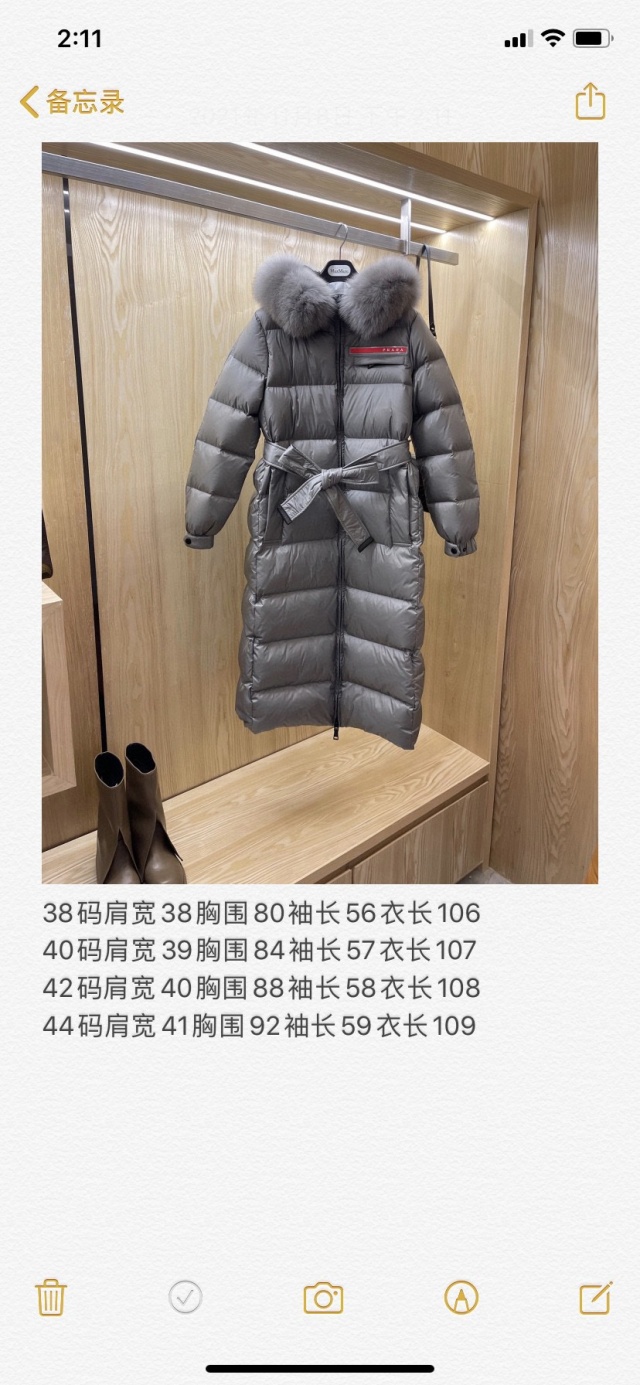Go back to 备忘录 notes list
The height and width of the screenshot is (1385, 640).
[x=72, y=102]
